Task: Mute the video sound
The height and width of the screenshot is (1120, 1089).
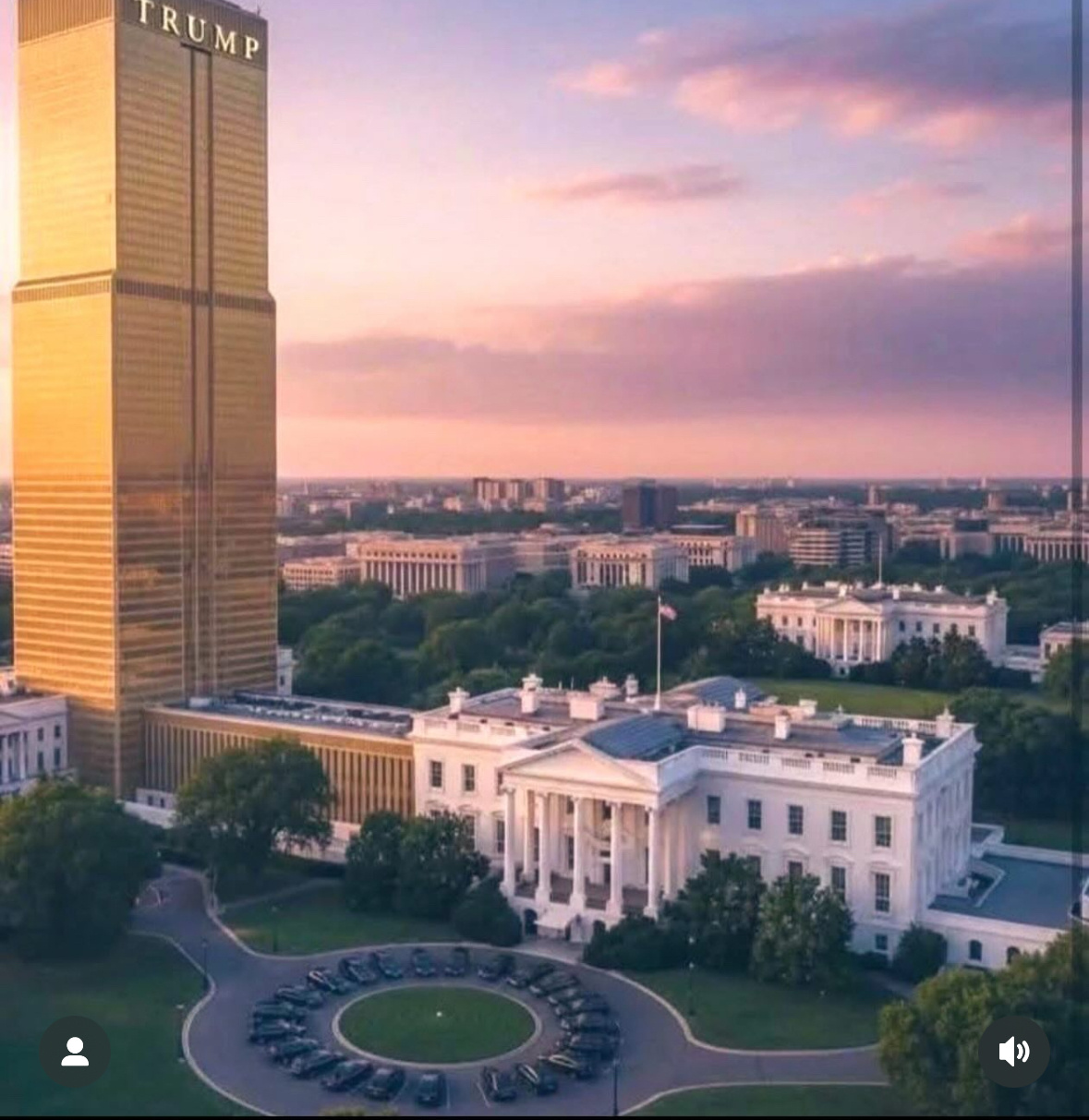Action: pyautogui.click(x=1013, y=1051)
